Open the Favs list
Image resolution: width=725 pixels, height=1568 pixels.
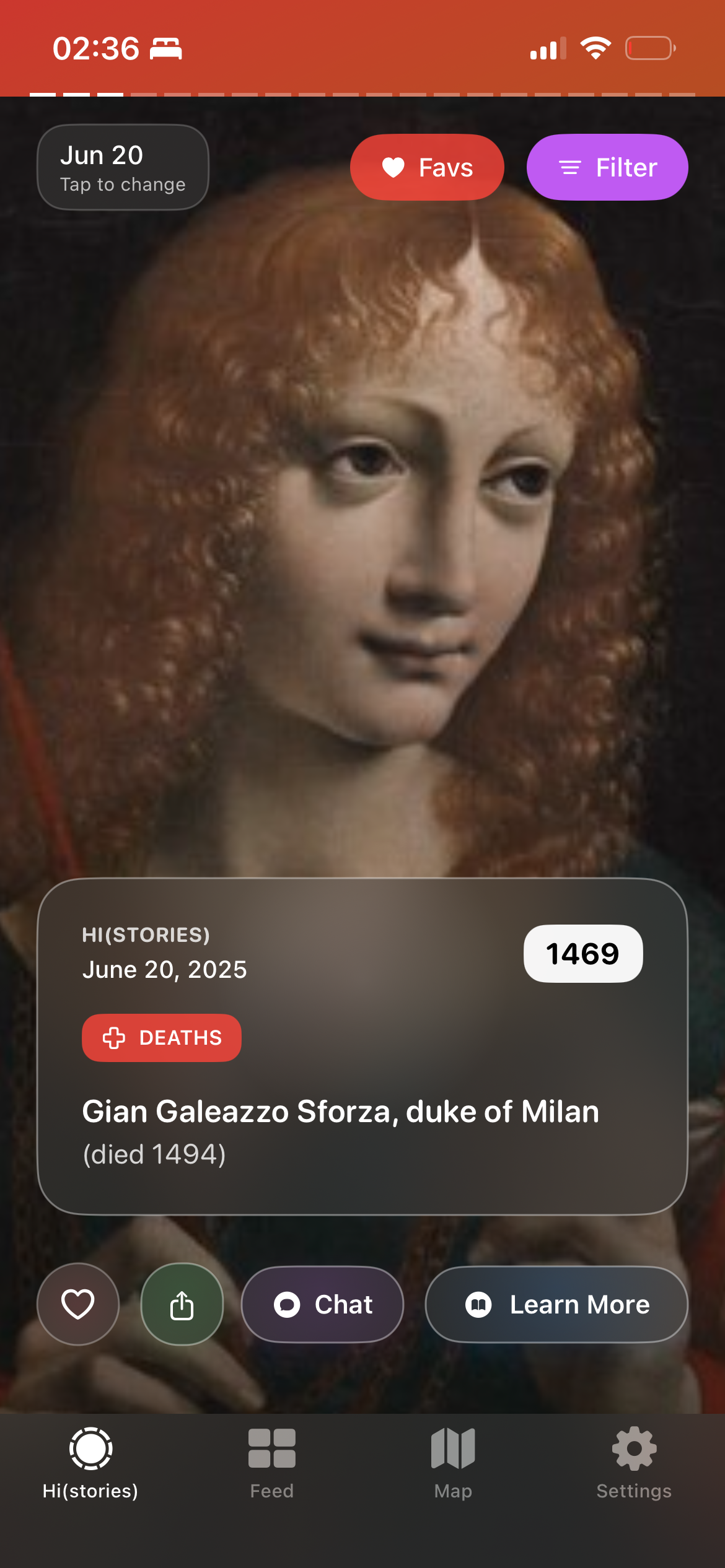(427, 167)
